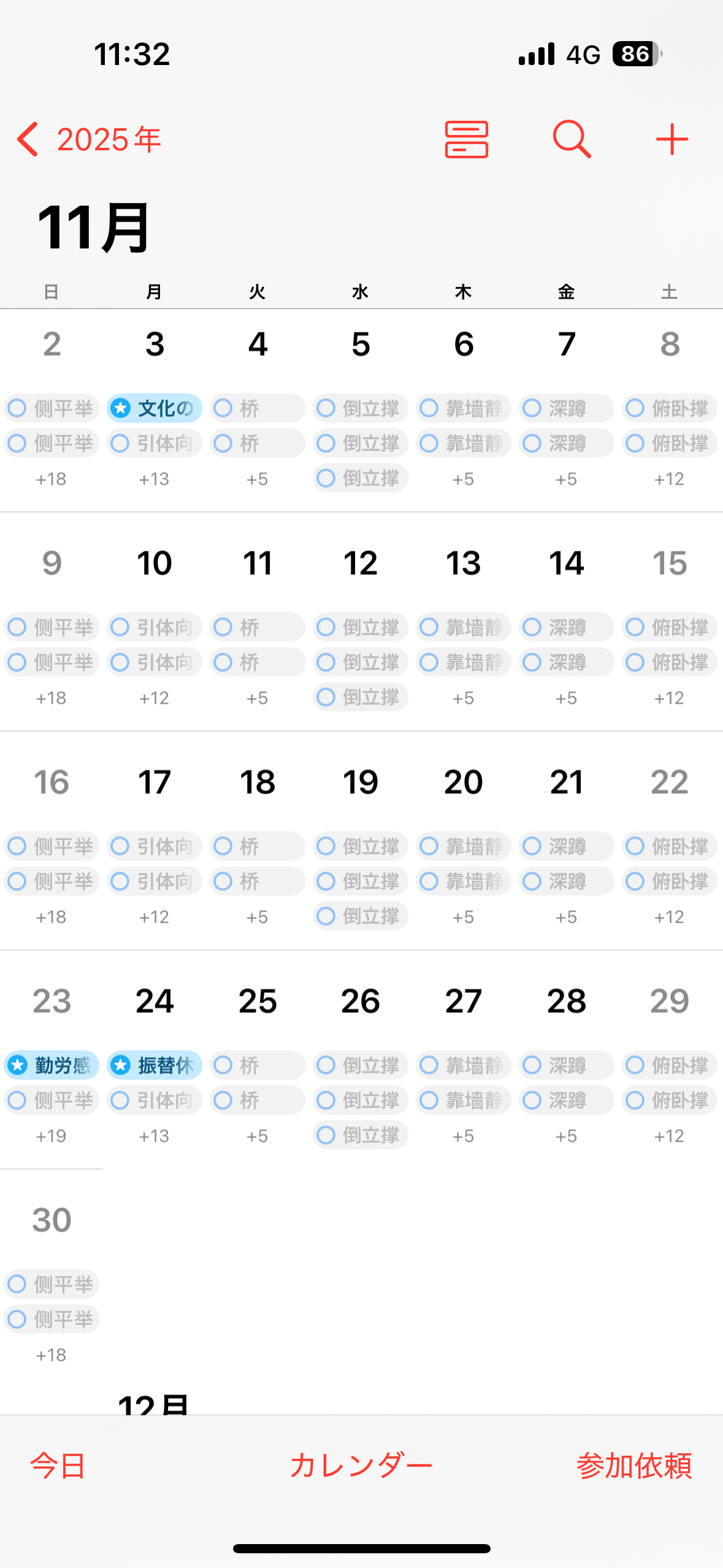Select Friday the 28th
The image size is (723, 1568).
click(567, 1001)
